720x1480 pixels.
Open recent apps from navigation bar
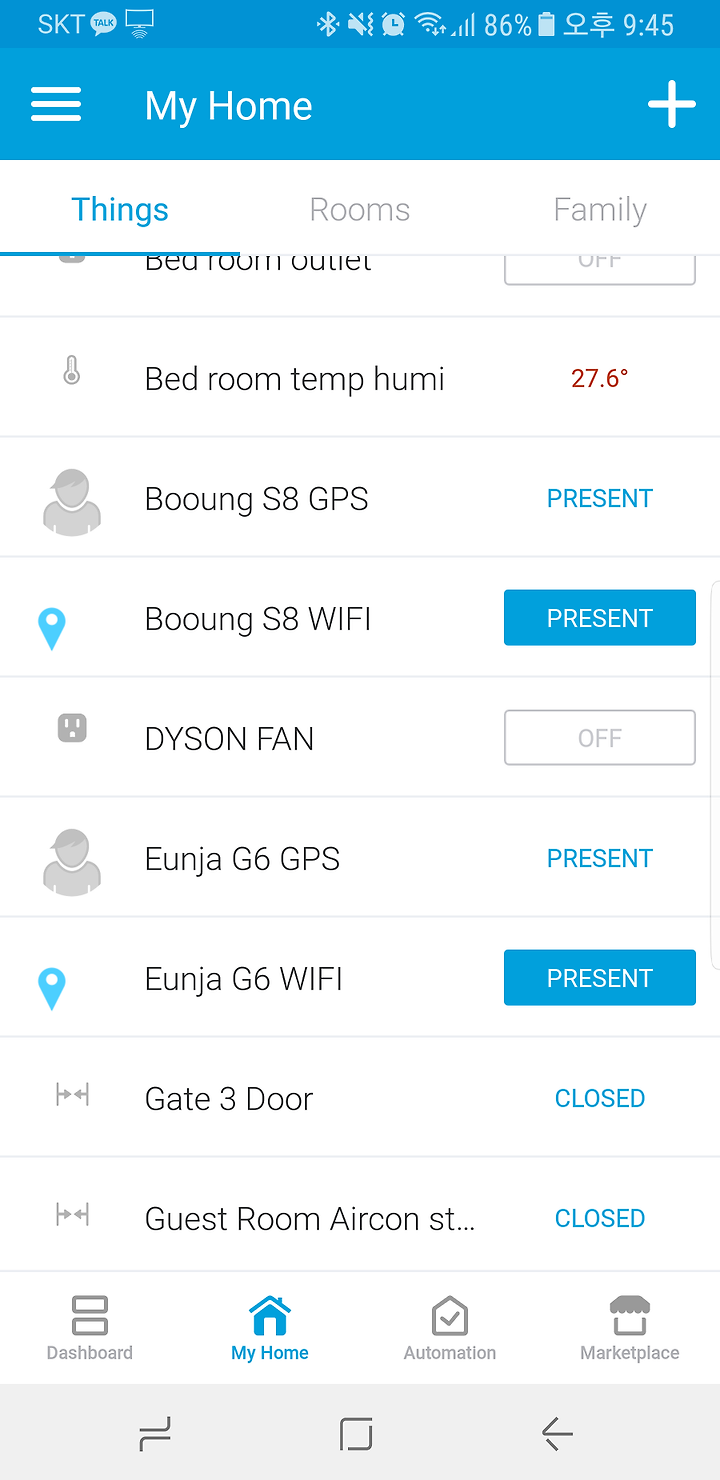155,1434
